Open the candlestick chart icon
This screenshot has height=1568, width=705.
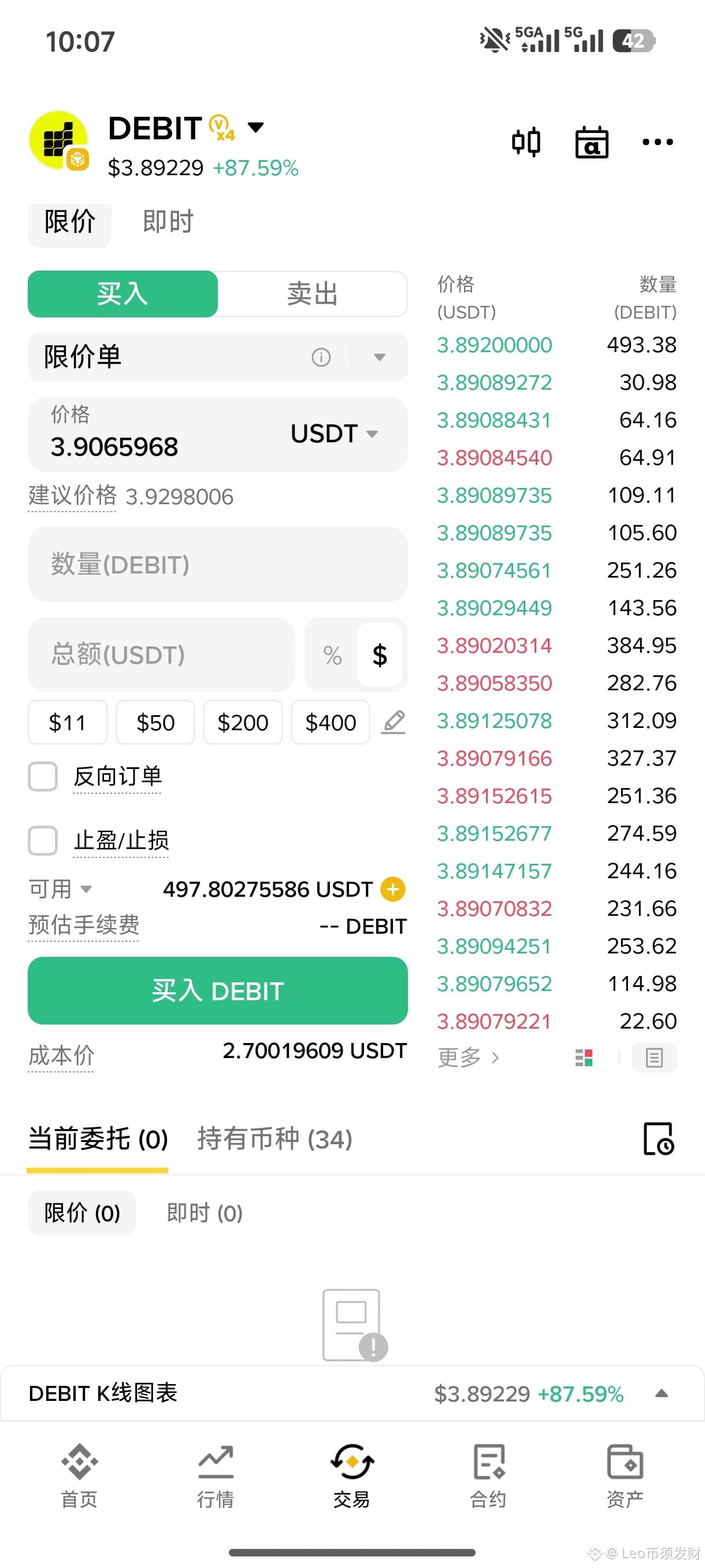(526, 142)
